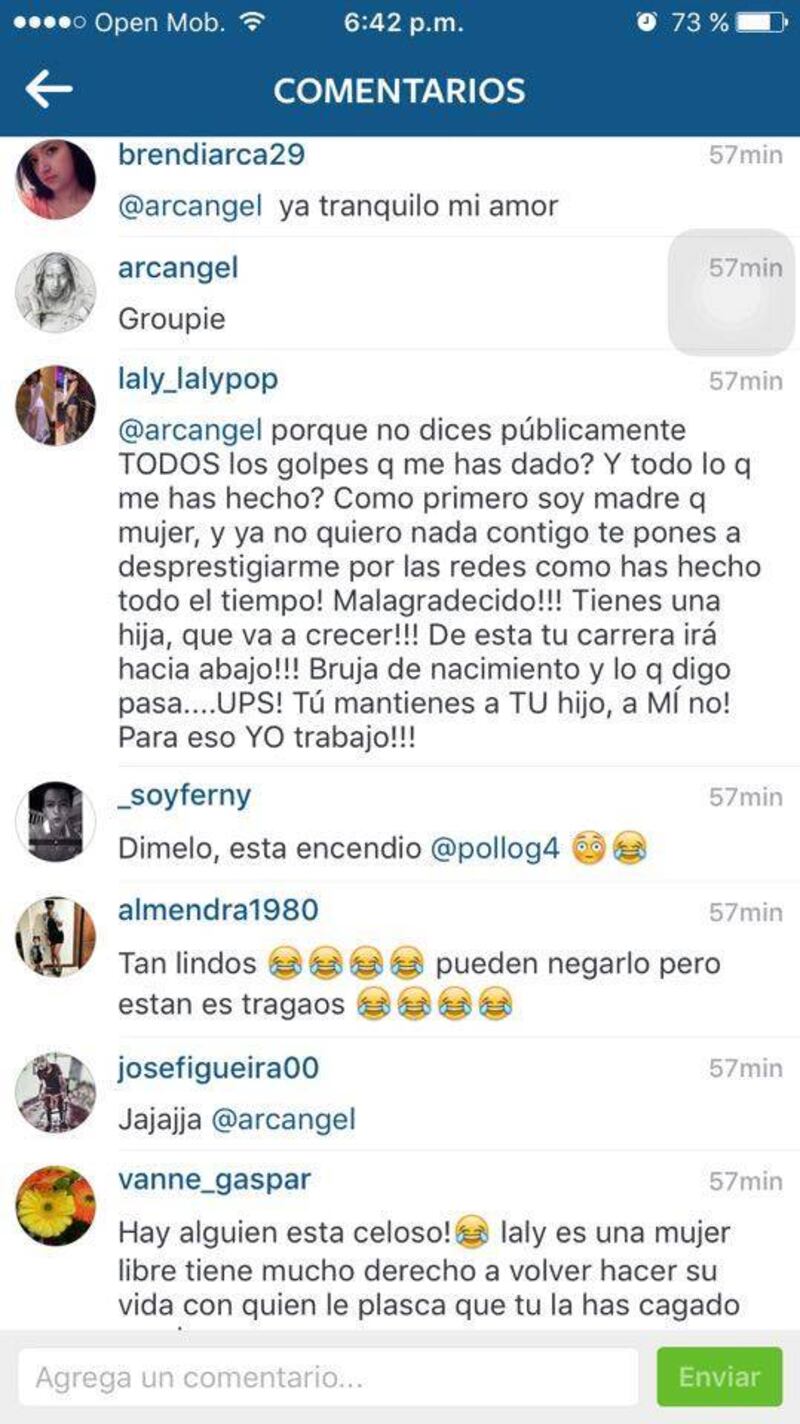Open username brendiarca29
Viewport: 800px width, 1424px height.
211,155
